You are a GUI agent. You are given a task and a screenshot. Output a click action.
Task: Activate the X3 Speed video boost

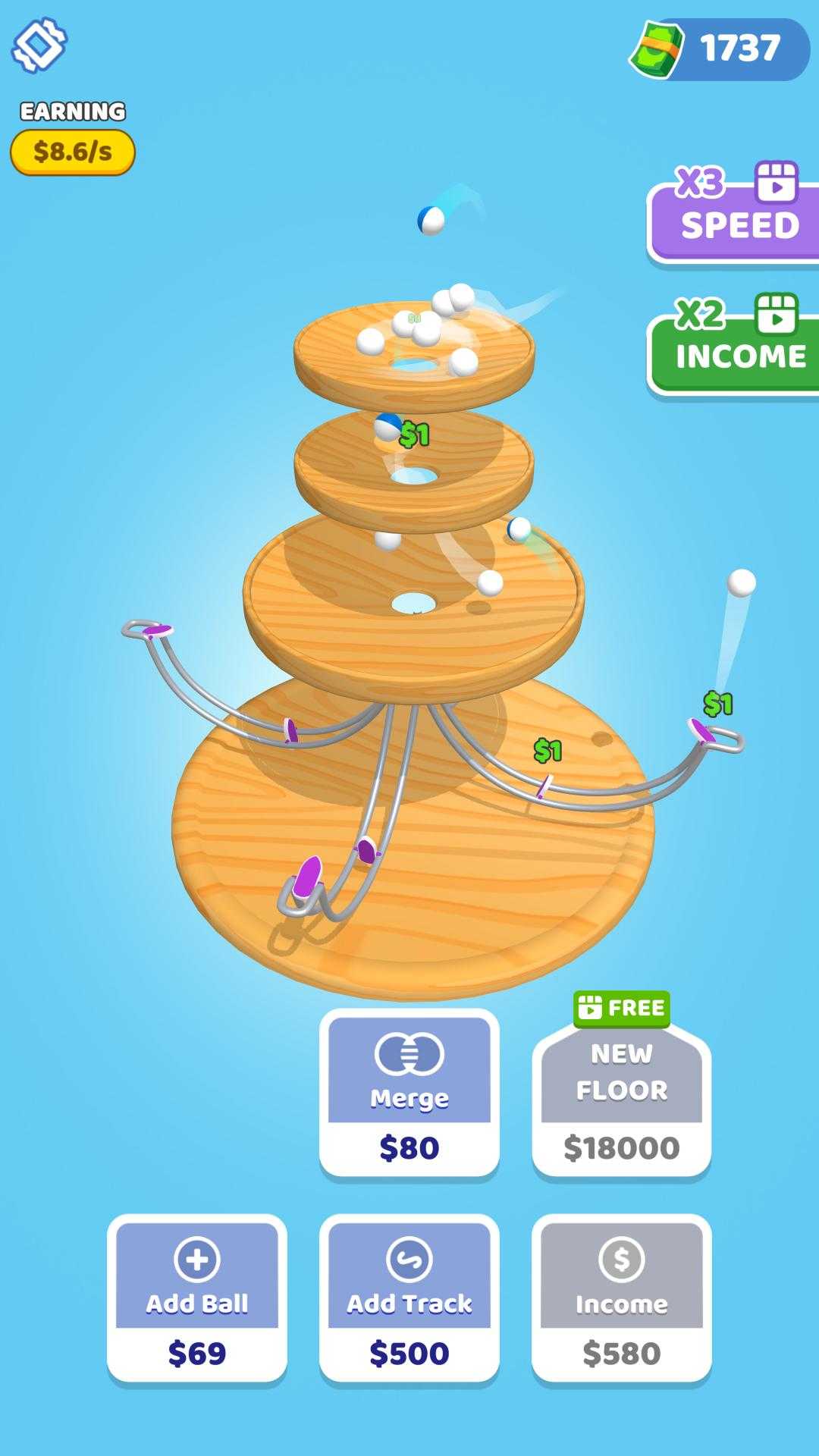pos(736,217)
